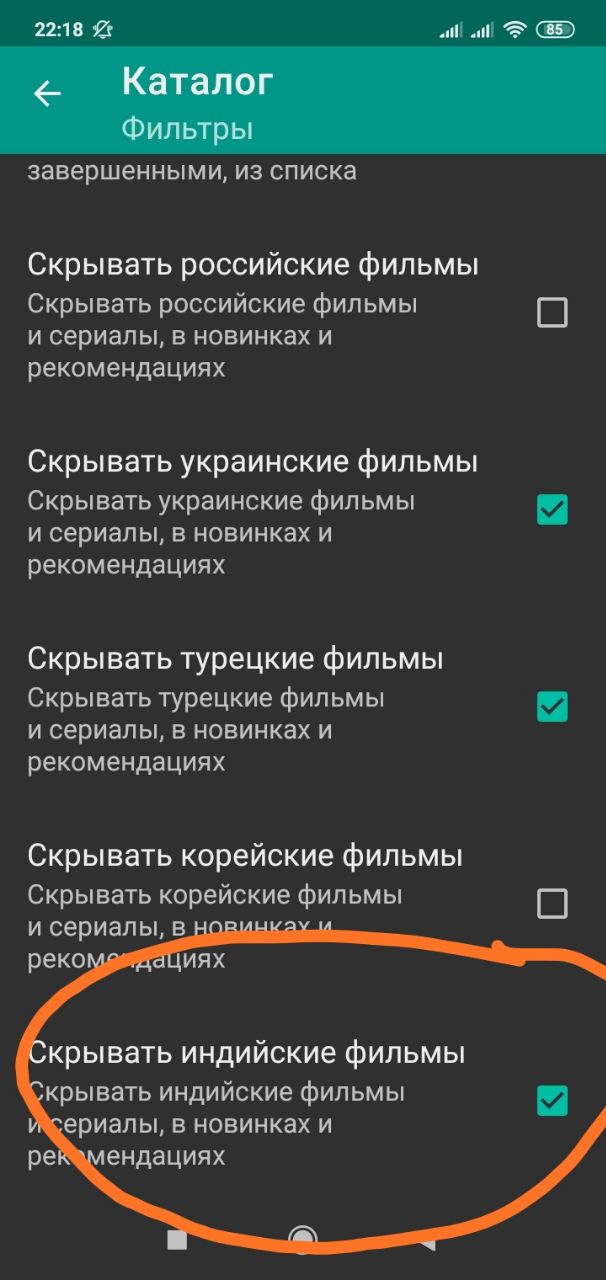Open recent apps with the square button
This screenshot has height=1280, width=606.
[177, 1240]
